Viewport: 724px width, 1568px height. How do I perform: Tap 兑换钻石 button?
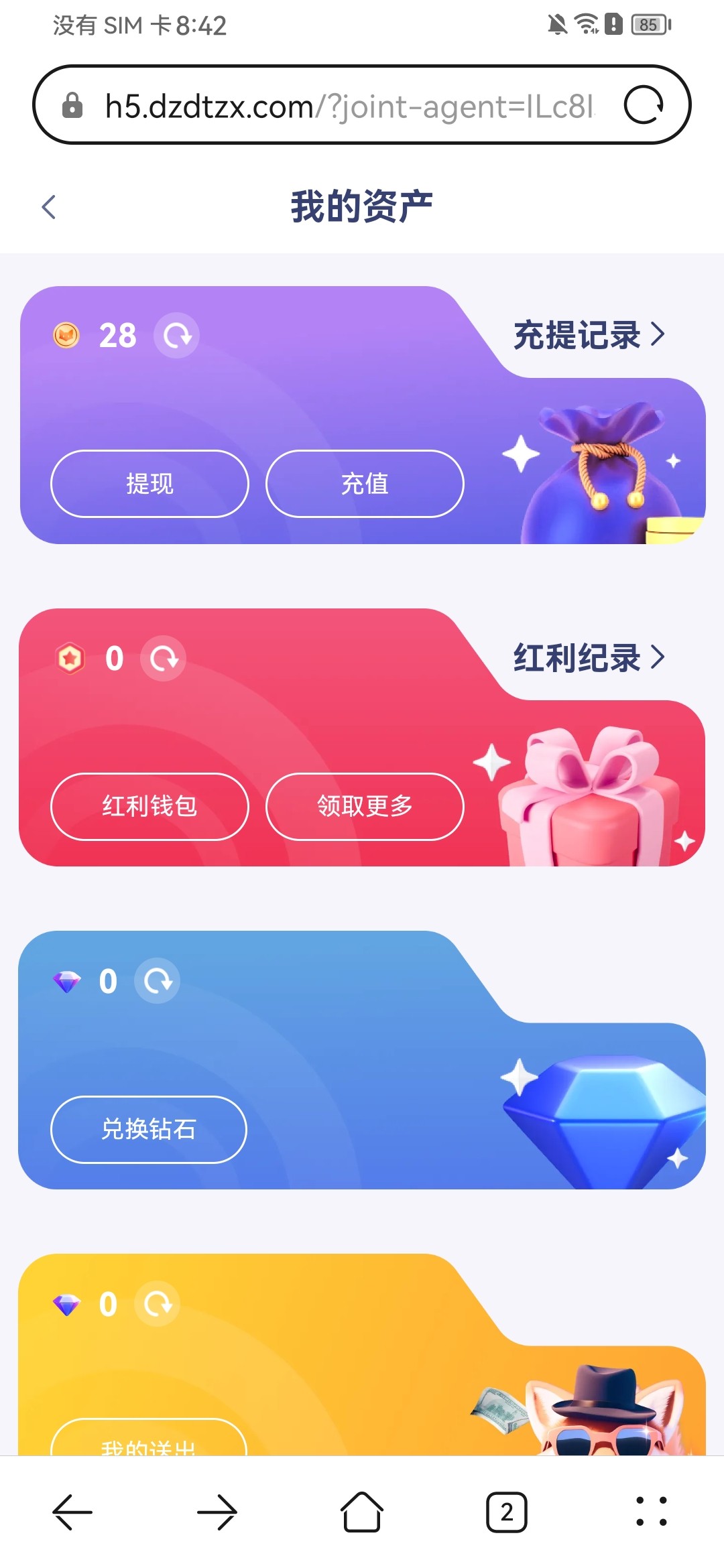coord(149,1129)
